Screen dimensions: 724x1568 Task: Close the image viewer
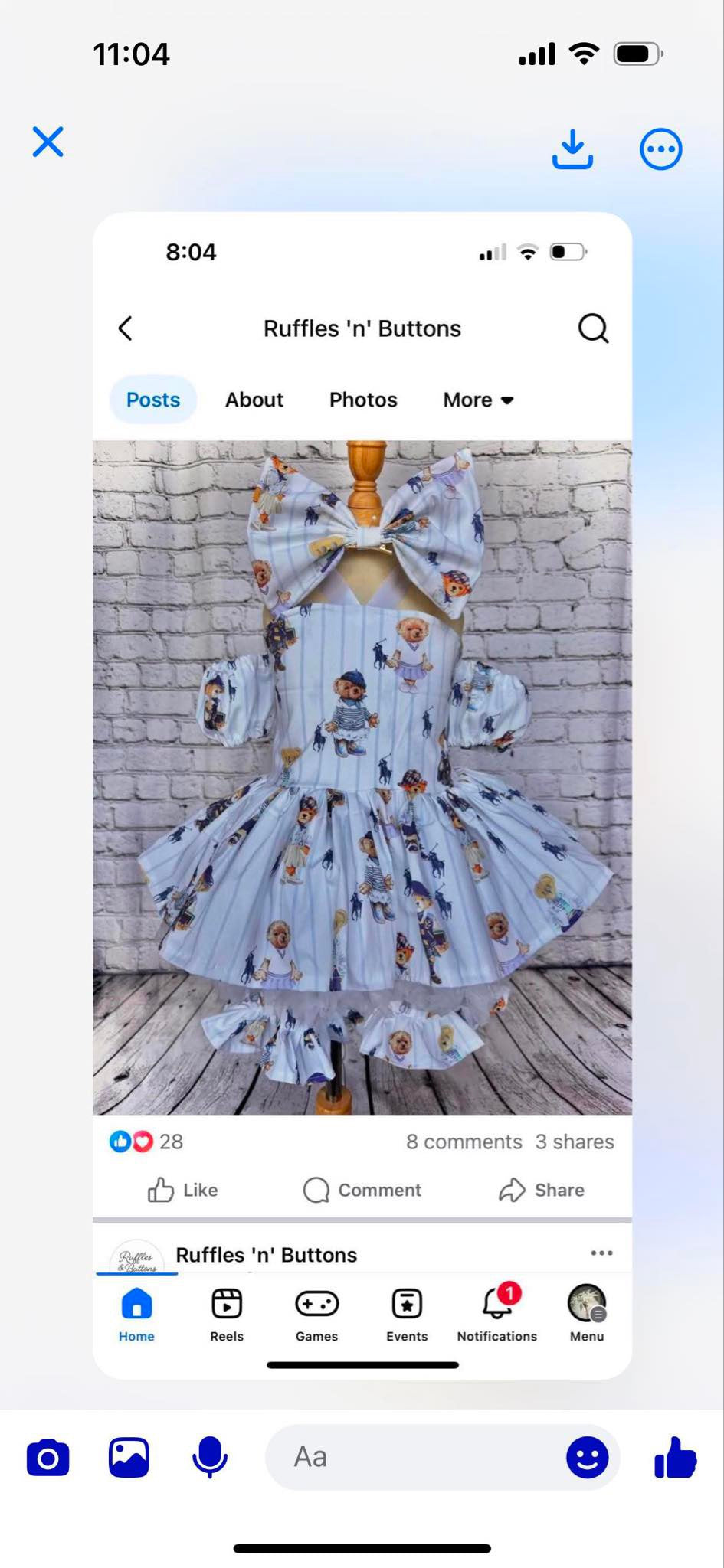pos(48,142)
